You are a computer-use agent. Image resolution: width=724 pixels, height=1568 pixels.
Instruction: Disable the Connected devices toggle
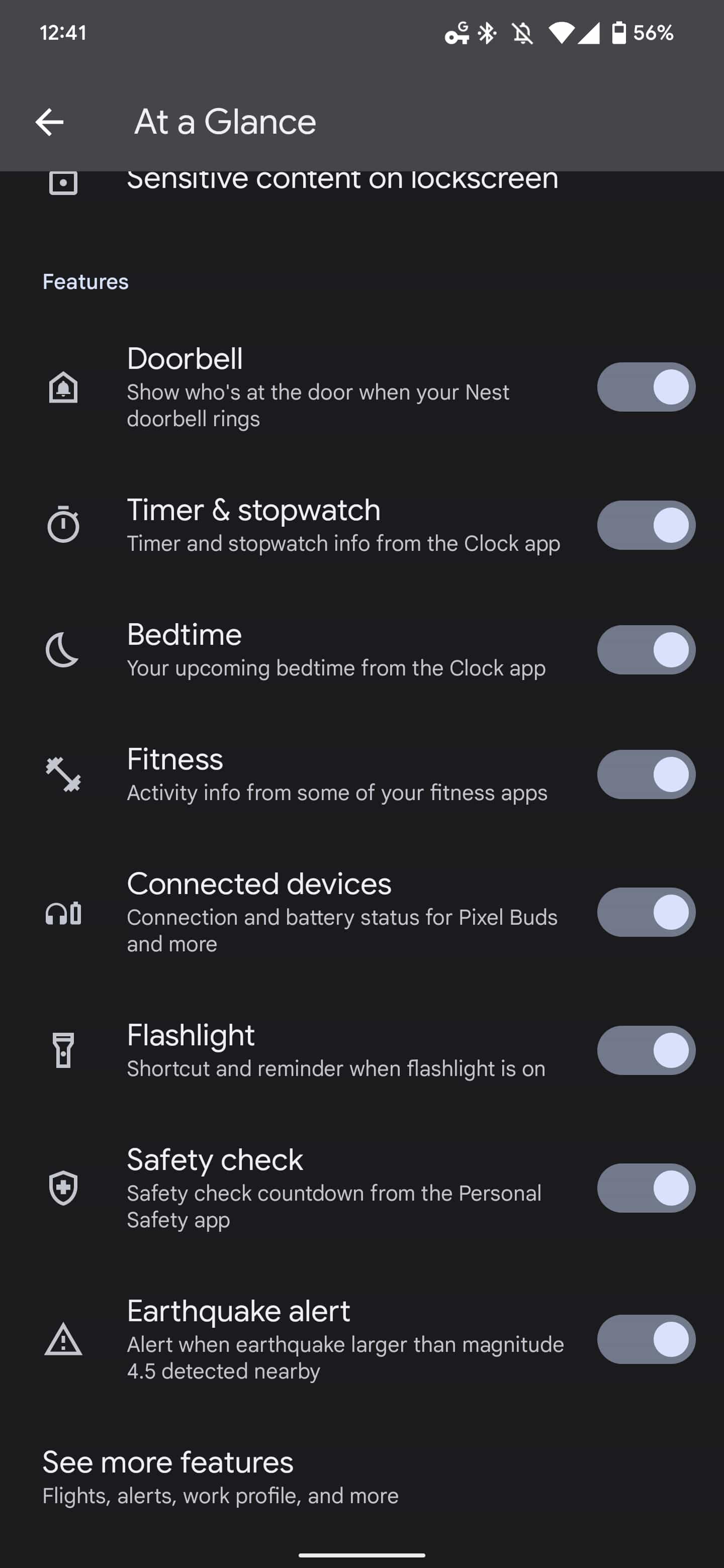point(646,912)
